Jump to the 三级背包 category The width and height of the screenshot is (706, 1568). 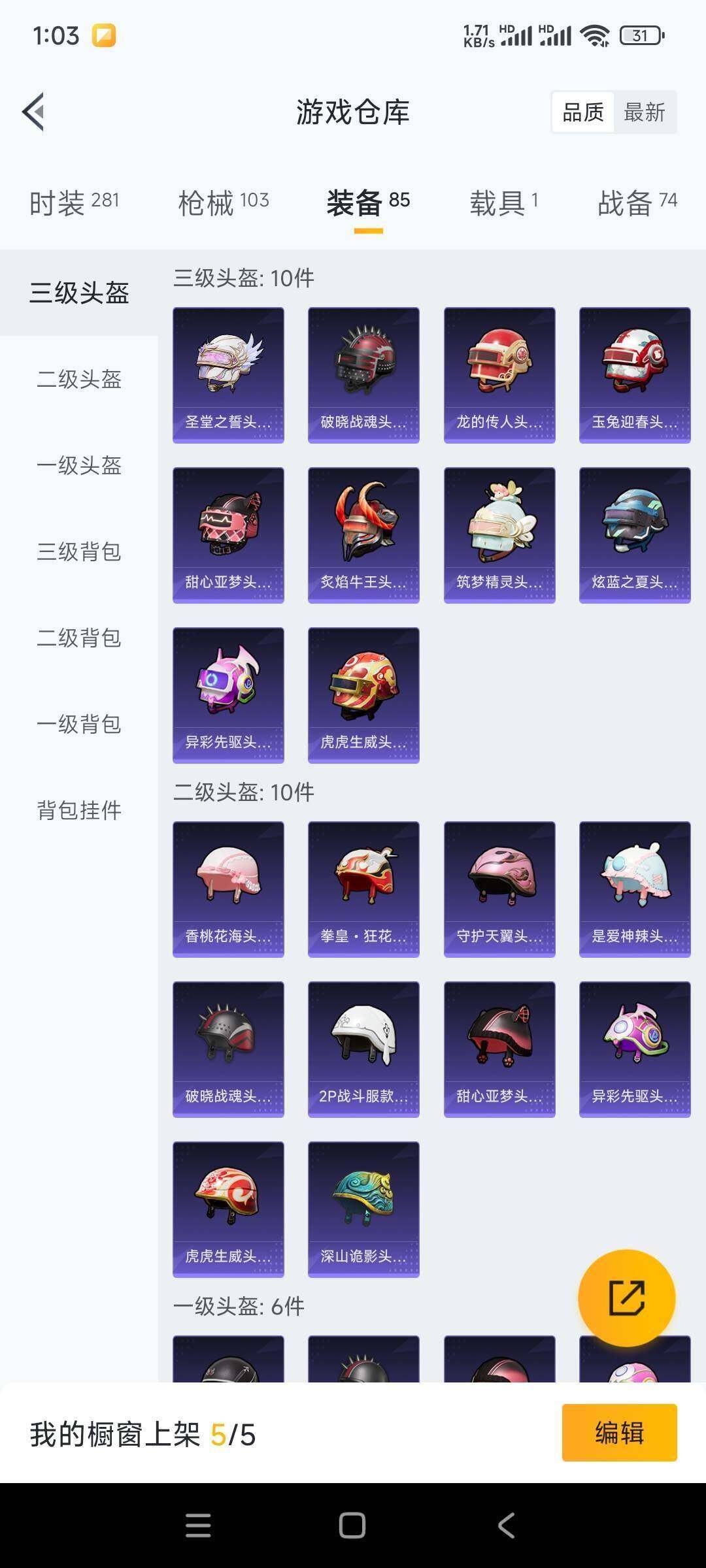79,551
